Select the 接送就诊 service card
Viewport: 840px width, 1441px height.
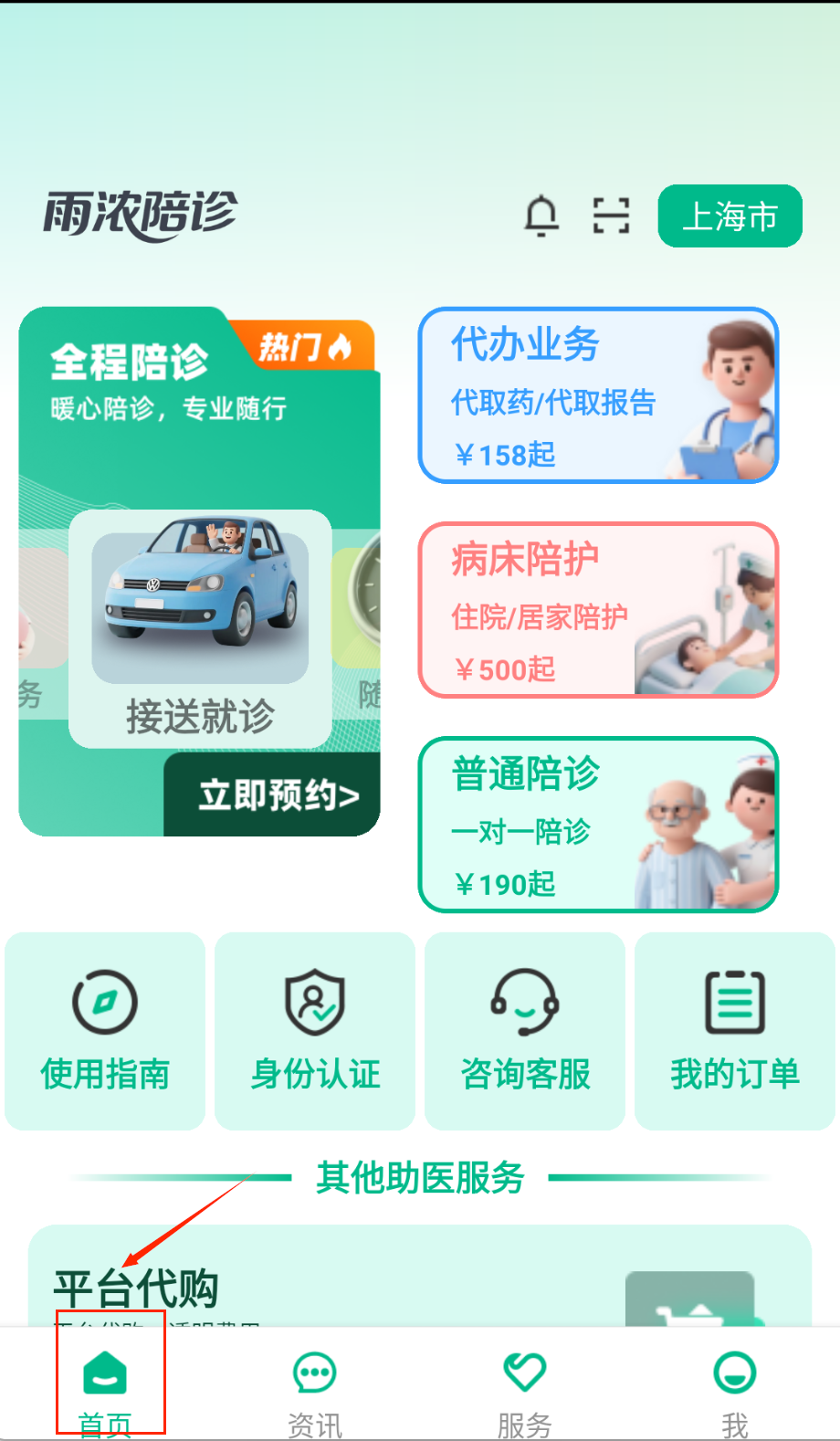coord(200,629)
